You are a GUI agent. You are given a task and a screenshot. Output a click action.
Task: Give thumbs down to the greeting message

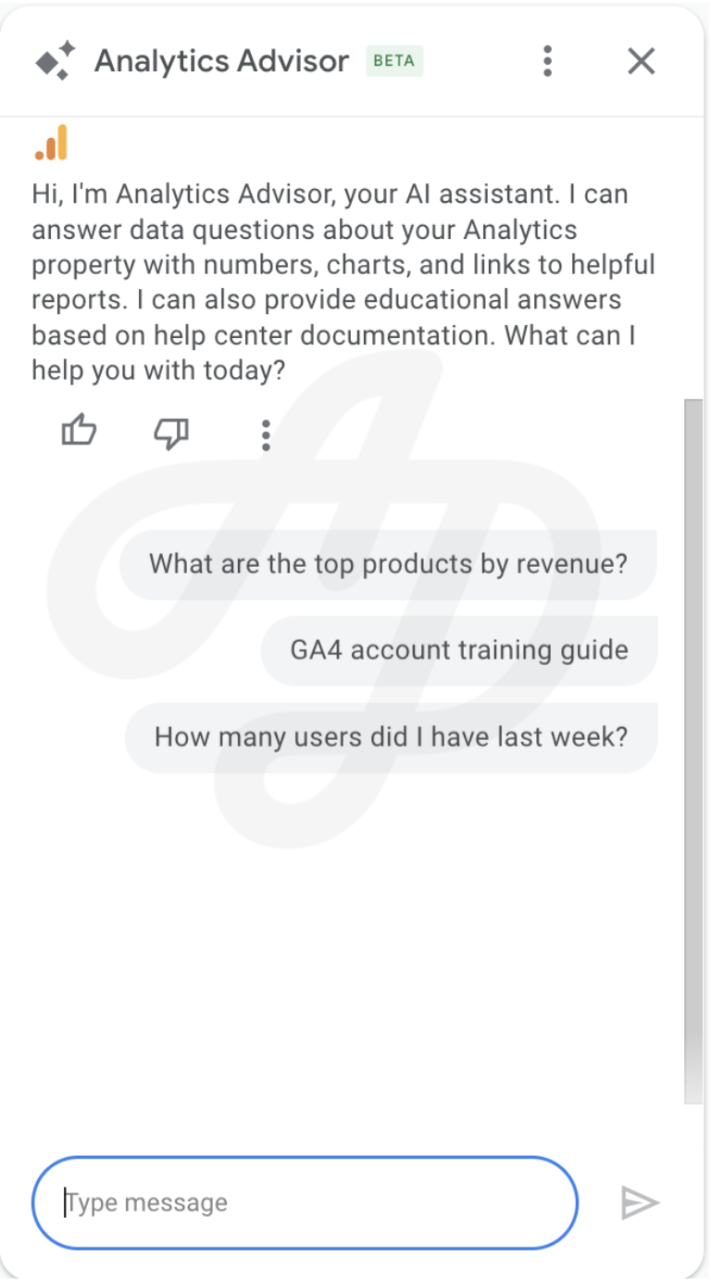click(x=171, y=433)
